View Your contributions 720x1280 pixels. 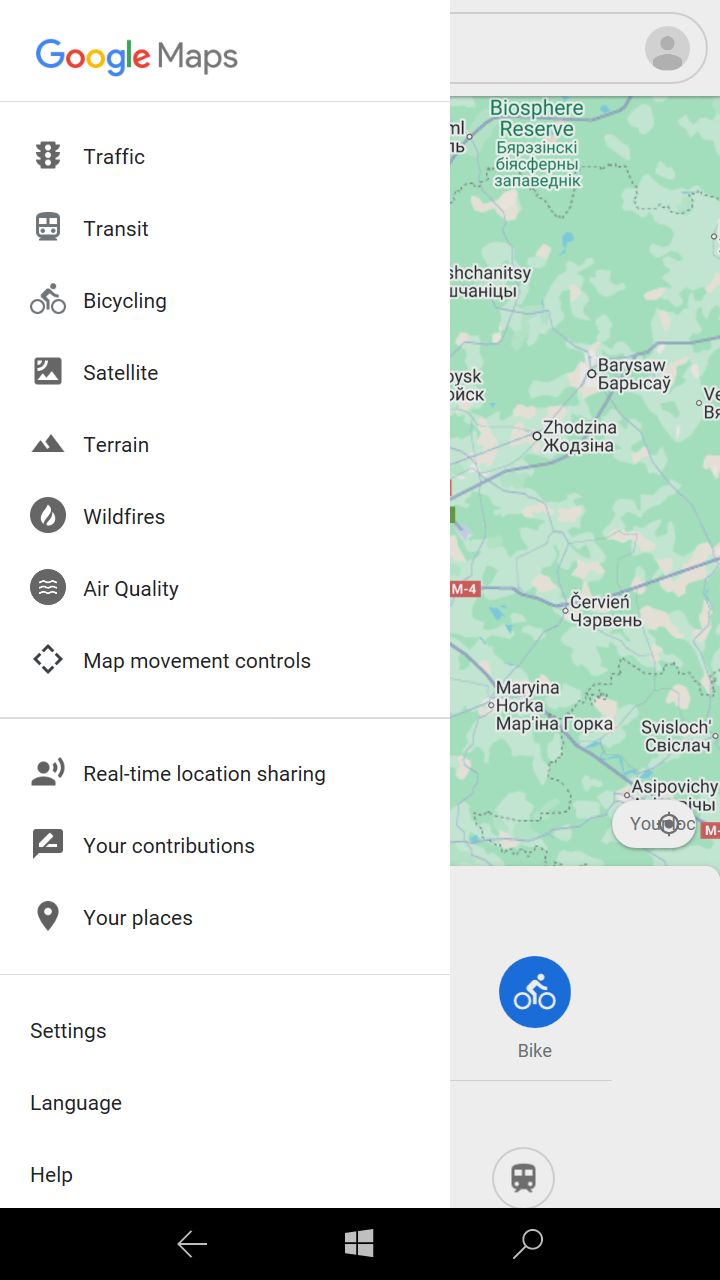[x=168, y=846]
